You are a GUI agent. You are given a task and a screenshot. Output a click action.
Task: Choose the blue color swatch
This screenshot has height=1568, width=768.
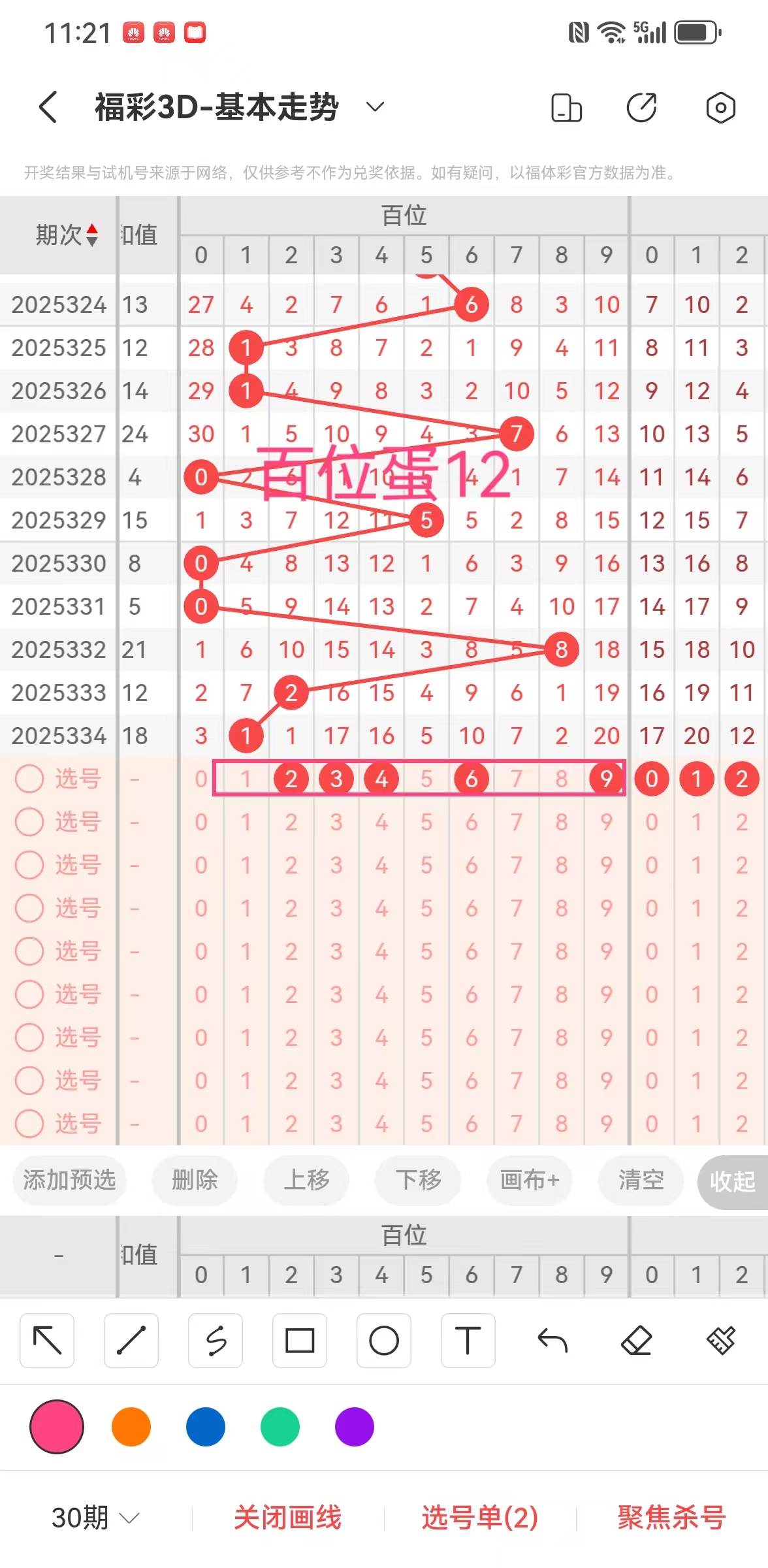coord(206,1427)
